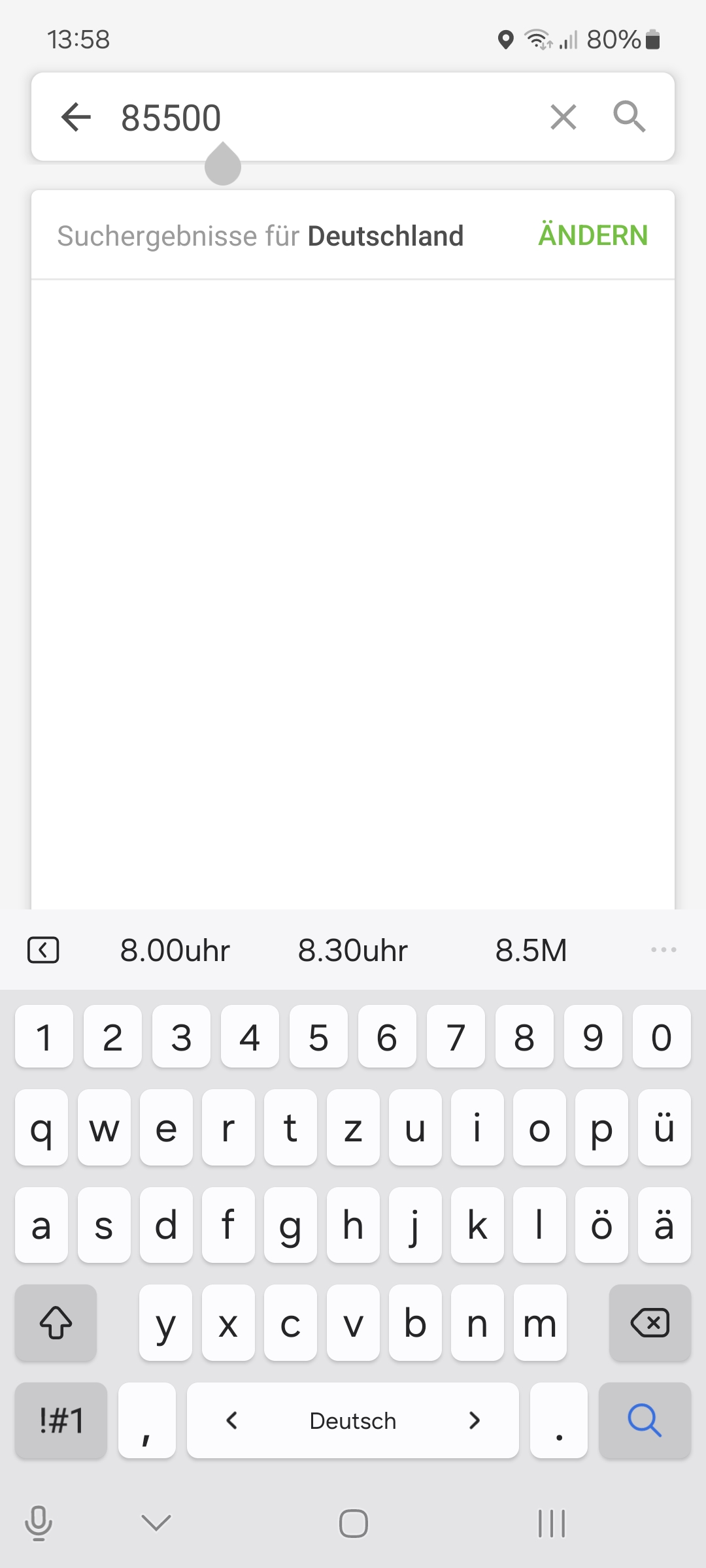Tap the 85500 search field
The image size is (706, 1568).
click(x=327, y=118)
